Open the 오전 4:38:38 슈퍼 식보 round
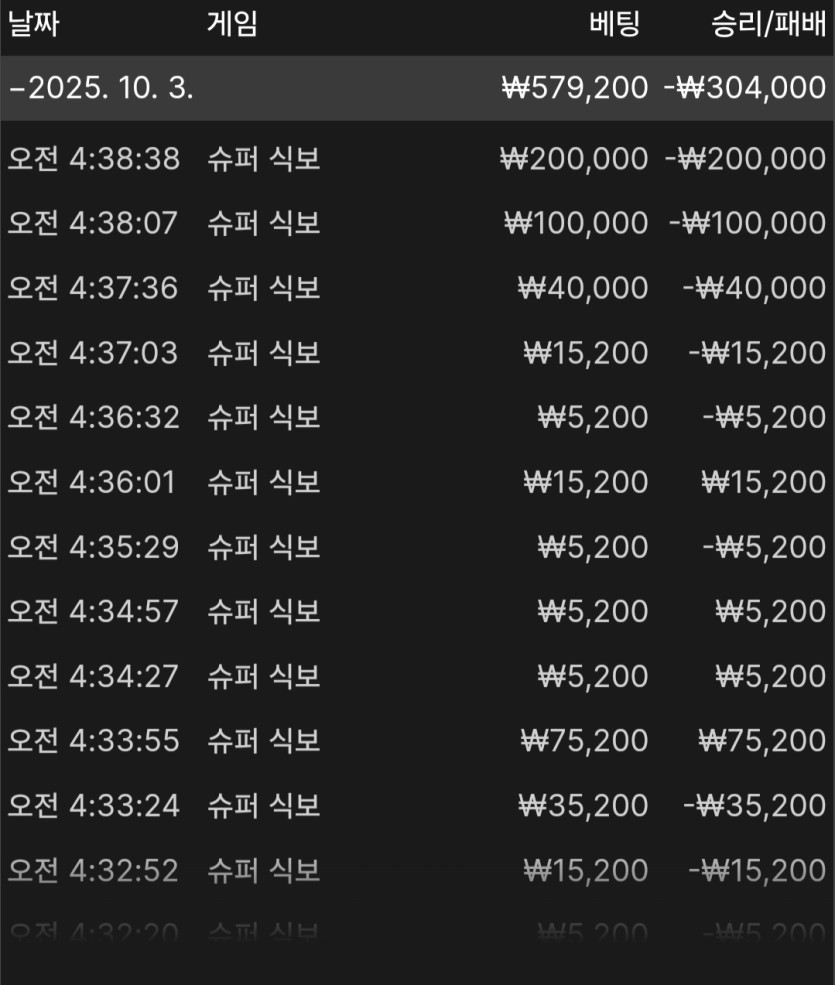This screenshot has height=985, width=835. coord(417,159)
